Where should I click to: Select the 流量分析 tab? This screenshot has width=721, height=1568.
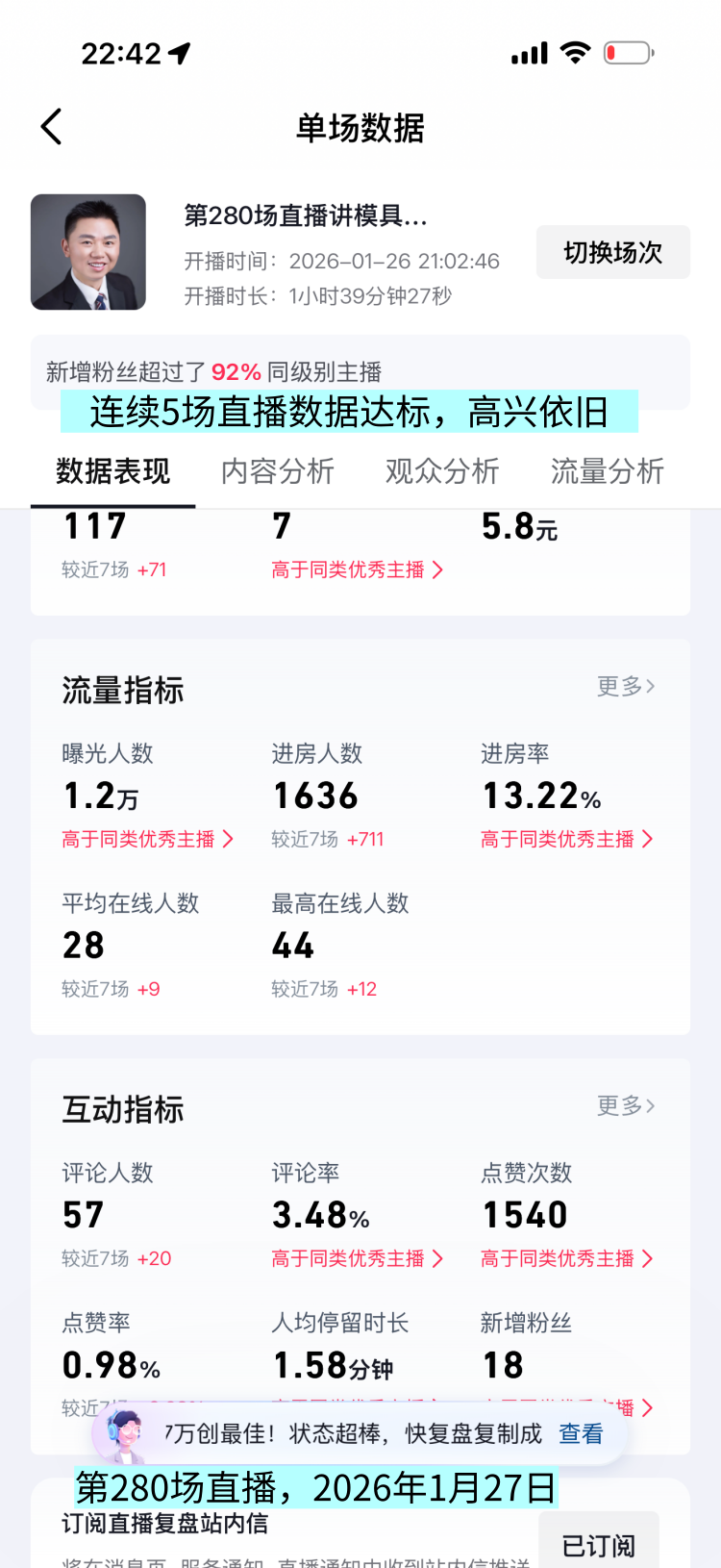[607, 471]
